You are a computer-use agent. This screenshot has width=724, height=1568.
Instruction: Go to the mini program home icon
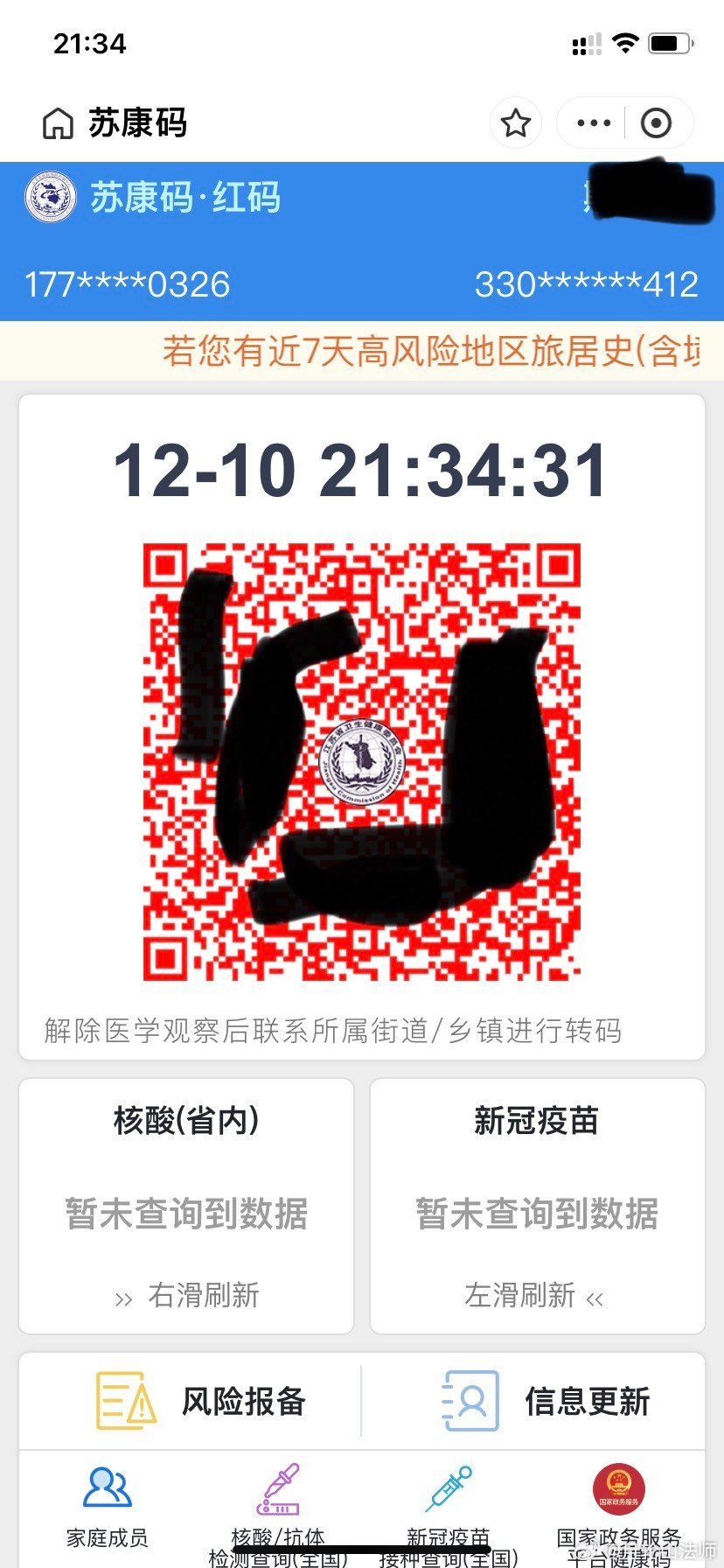58,123
